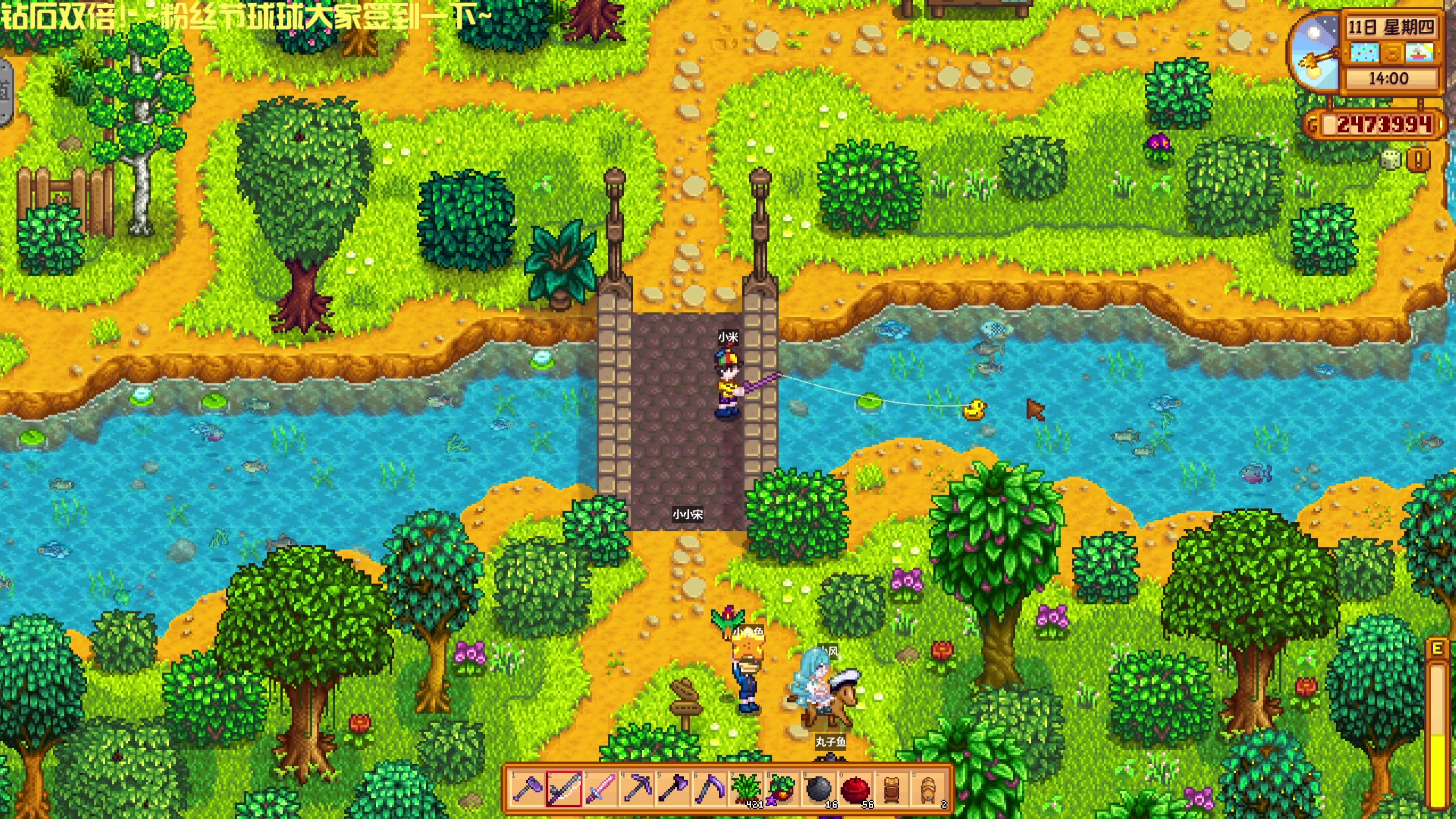Select the bomb stack of 16

pos(818,789)
